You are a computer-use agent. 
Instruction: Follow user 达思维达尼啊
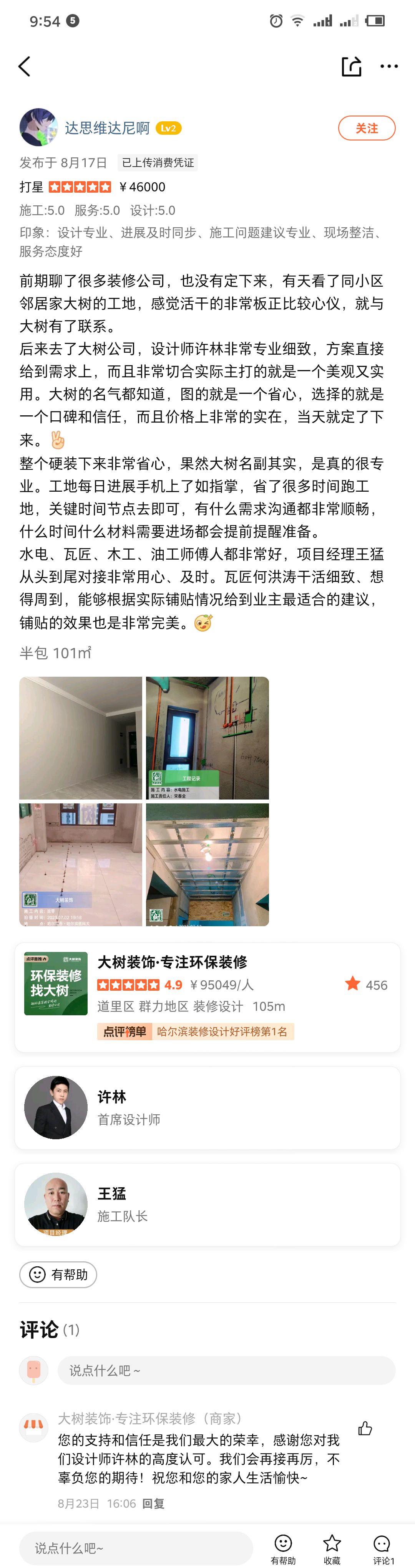(366, 128)
